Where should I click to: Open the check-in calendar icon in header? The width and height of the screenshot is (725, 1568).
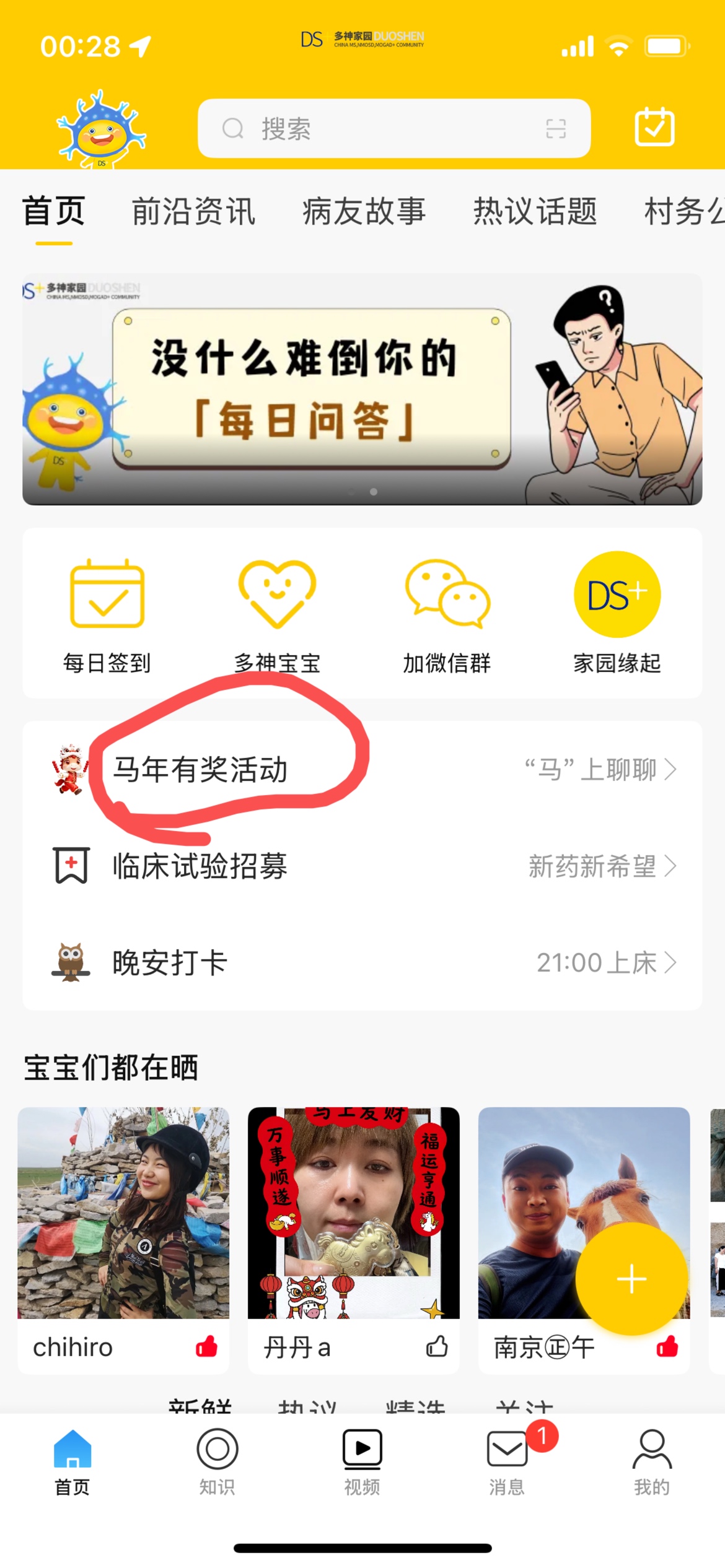tap(654, 128)
